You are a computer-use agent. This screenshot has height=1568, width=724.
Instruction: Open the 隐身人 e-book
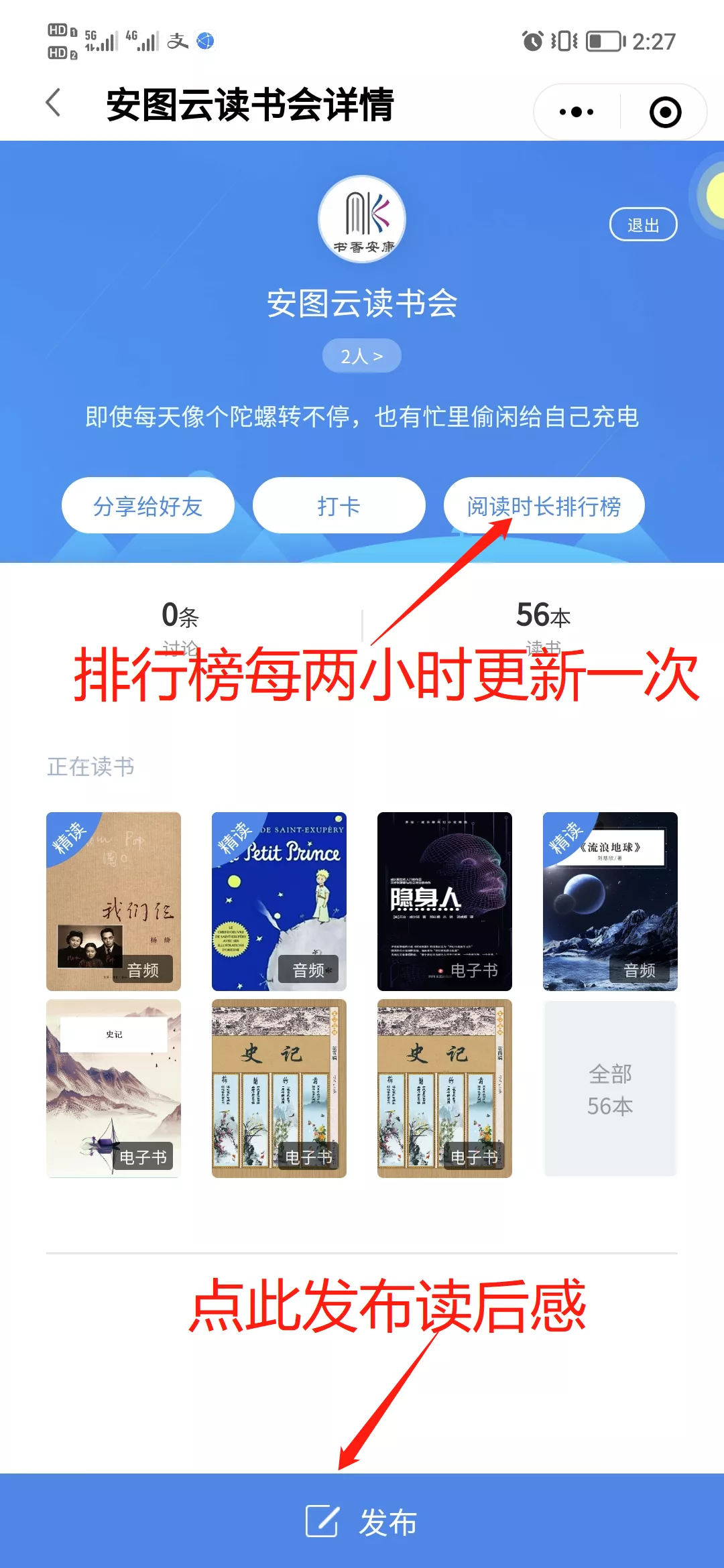tap(444, 901)
